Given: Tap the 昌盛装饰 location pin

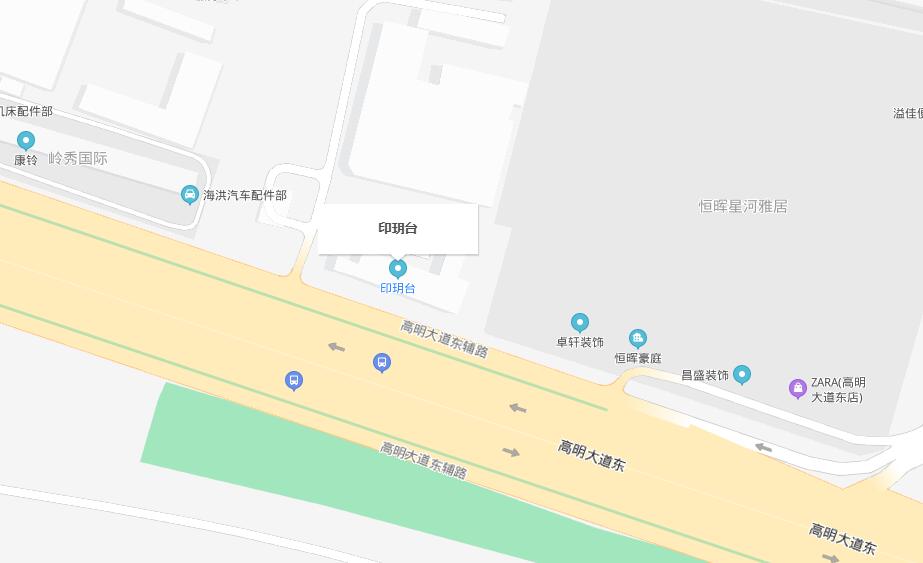Looking at the screenshot, I should pos(742,375).
